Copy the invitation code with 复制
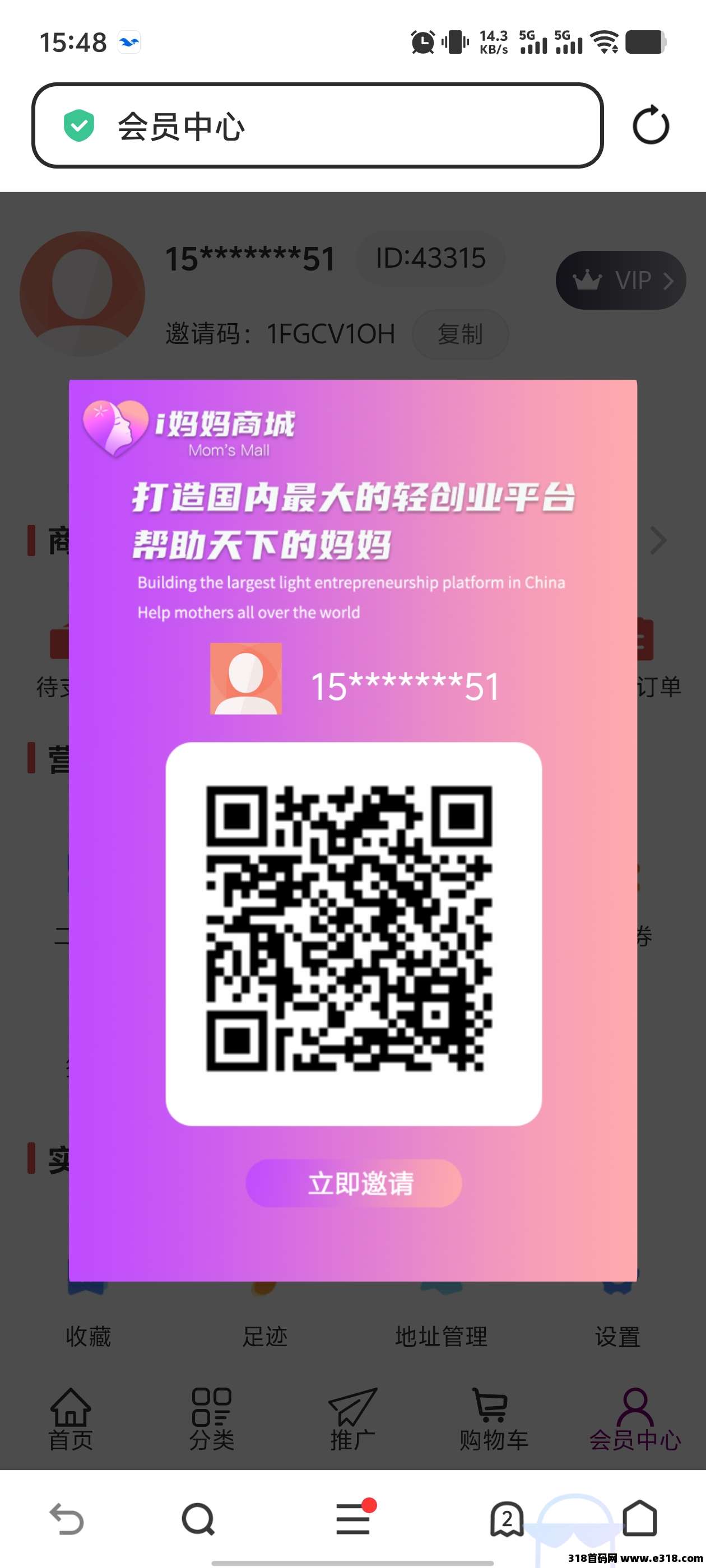This screenshot has height=1568, width=706. click(460, 334)
